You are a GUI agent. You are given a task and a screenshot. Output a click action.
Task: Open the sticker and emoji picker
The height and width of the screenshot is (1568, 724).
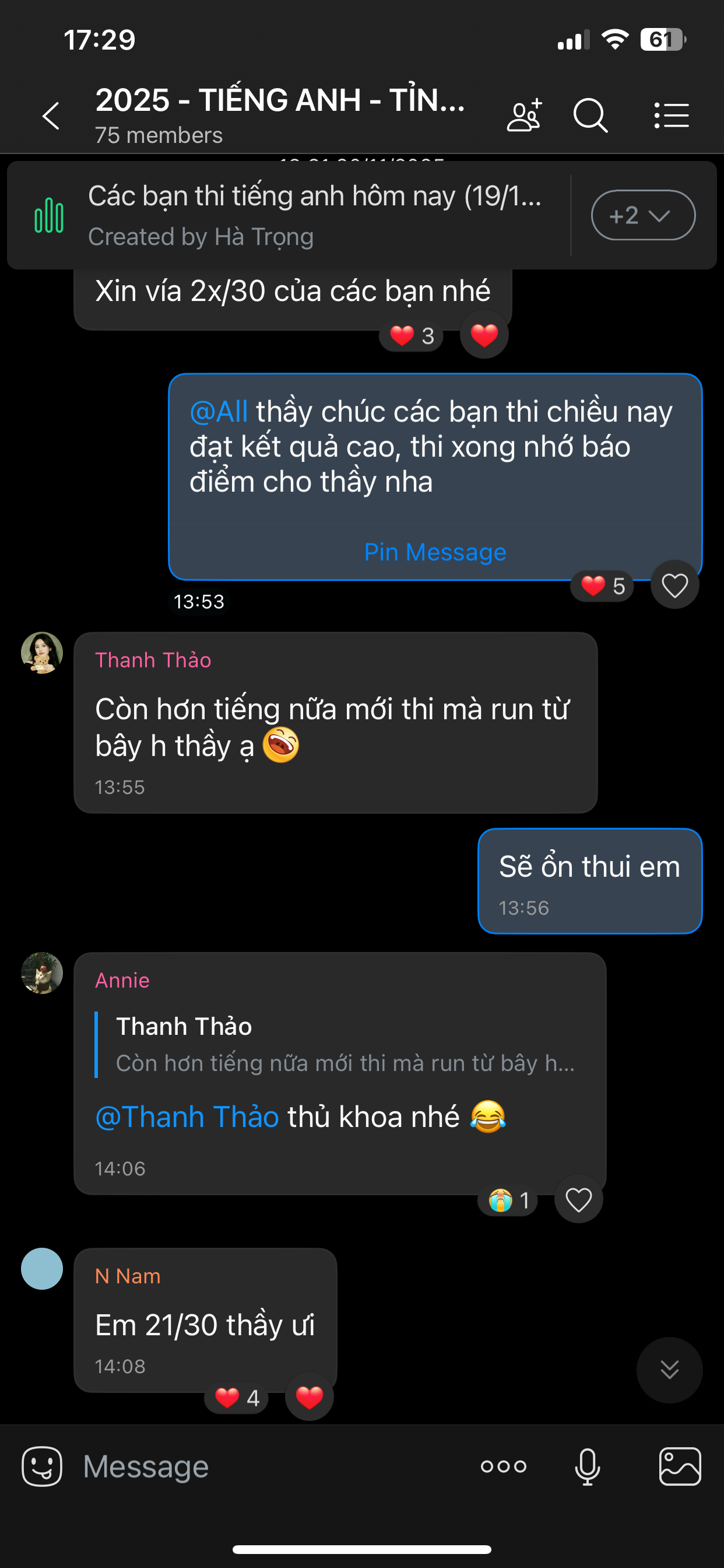click(42, 1466)
